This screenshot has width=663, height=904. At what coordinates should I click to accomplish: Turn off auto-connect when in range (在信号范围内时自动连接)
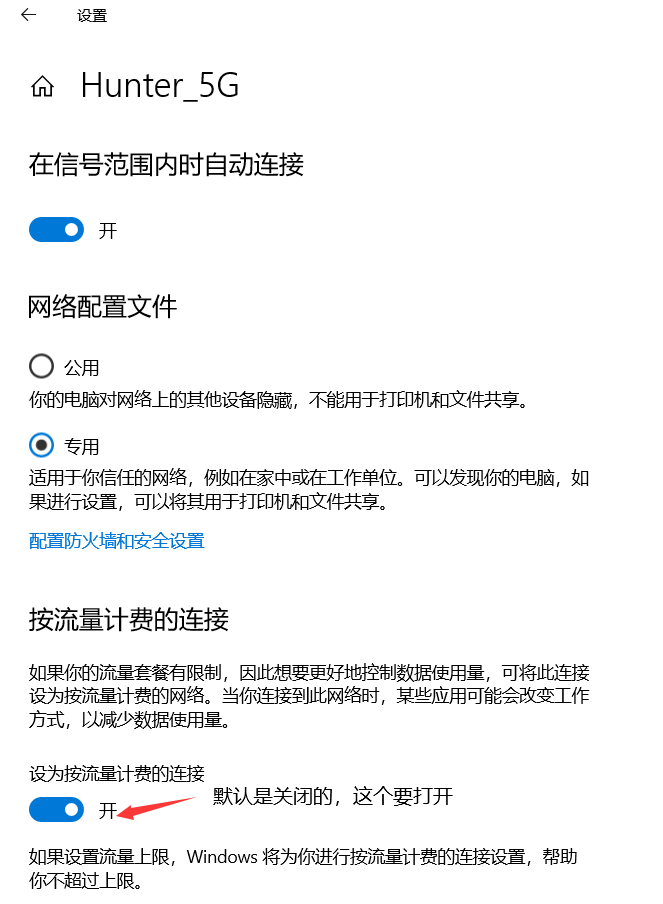[56, 230]
